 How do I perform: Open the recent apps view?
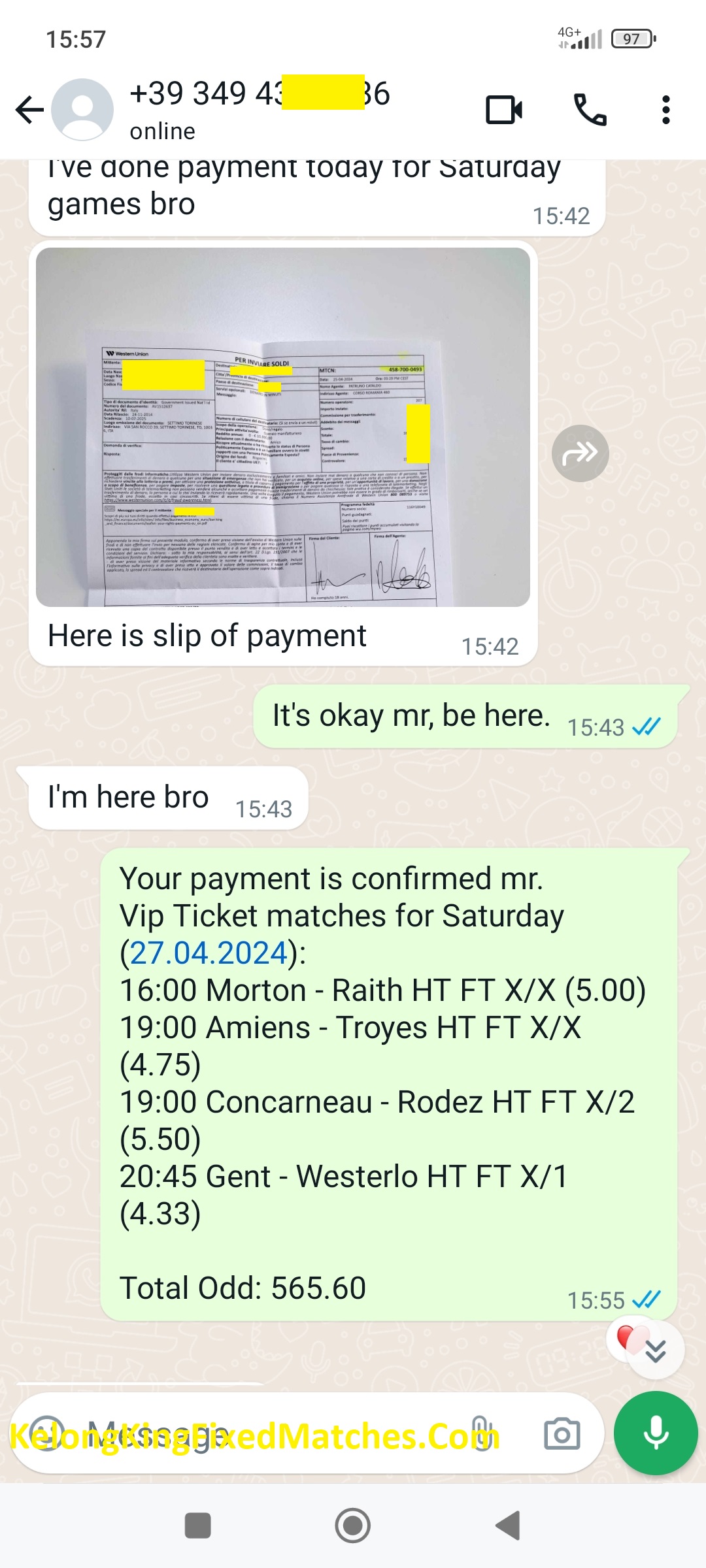[198, 1526]
